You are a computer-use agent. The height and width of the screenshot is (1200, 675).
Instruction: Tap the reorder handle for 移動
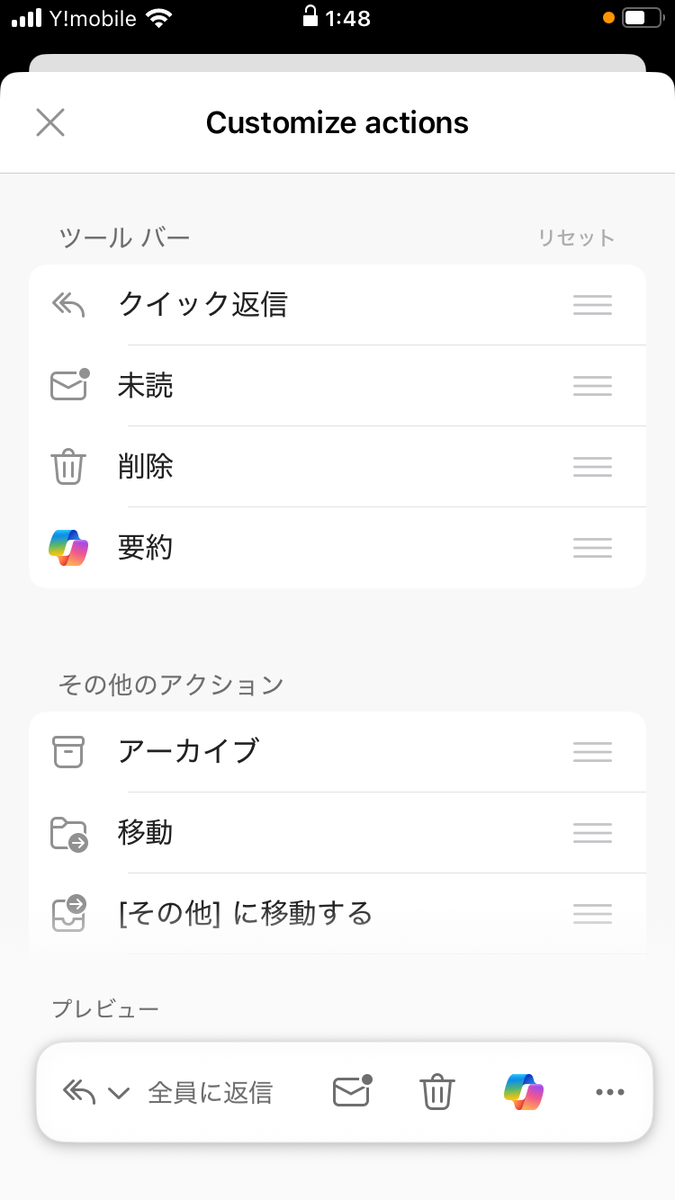pyautogui.click(x=592, y=833)
